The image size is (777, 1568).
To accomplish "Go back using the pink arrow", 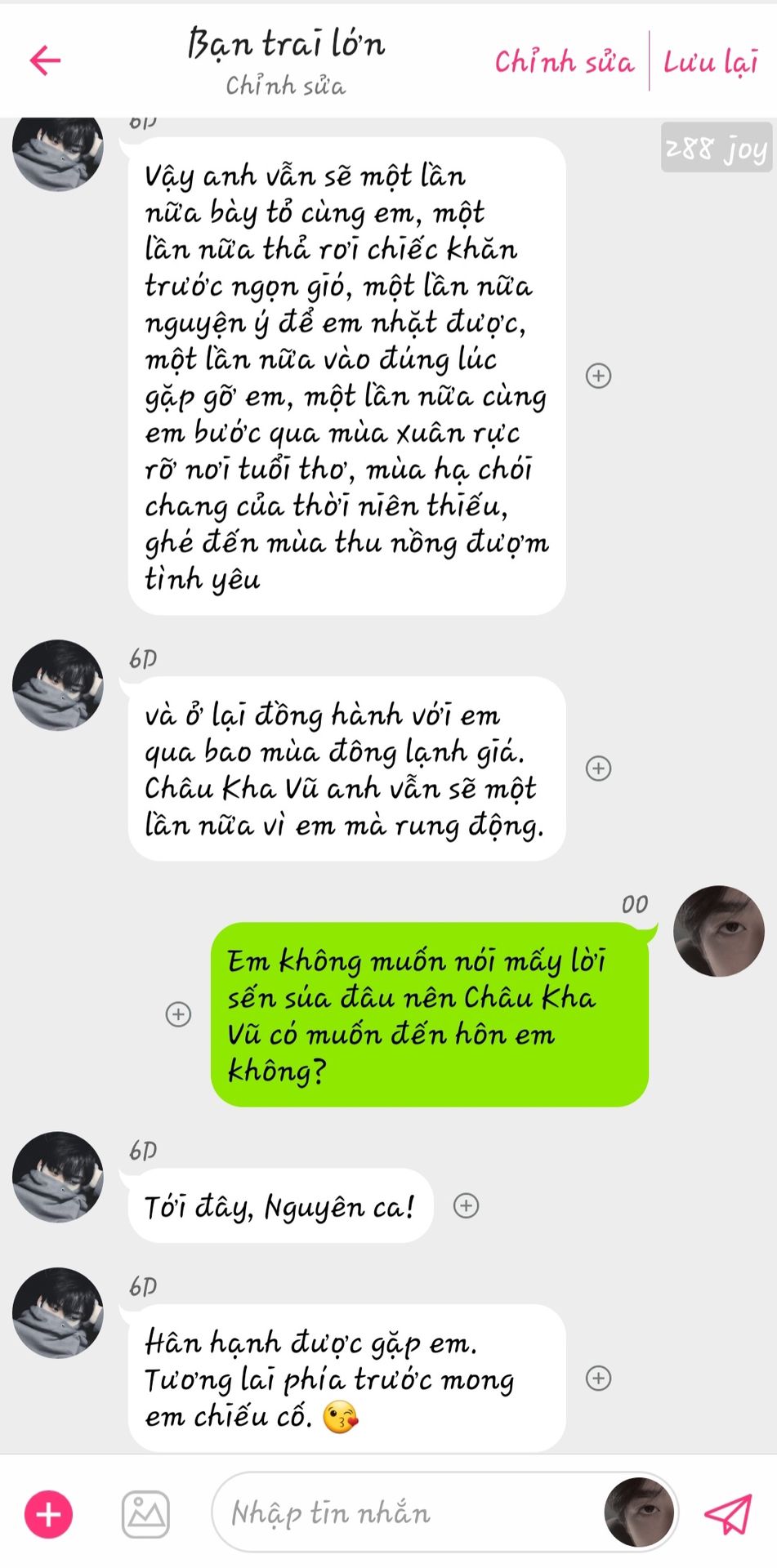I will tap(46, 60).
